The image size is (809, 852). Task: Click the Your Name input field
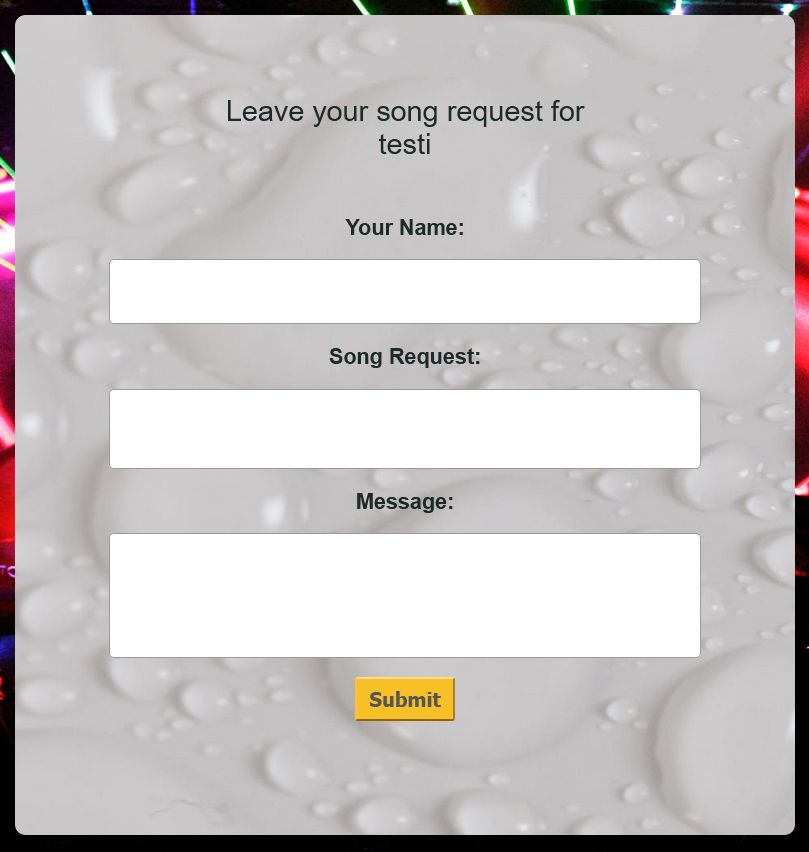coord(404,291)
